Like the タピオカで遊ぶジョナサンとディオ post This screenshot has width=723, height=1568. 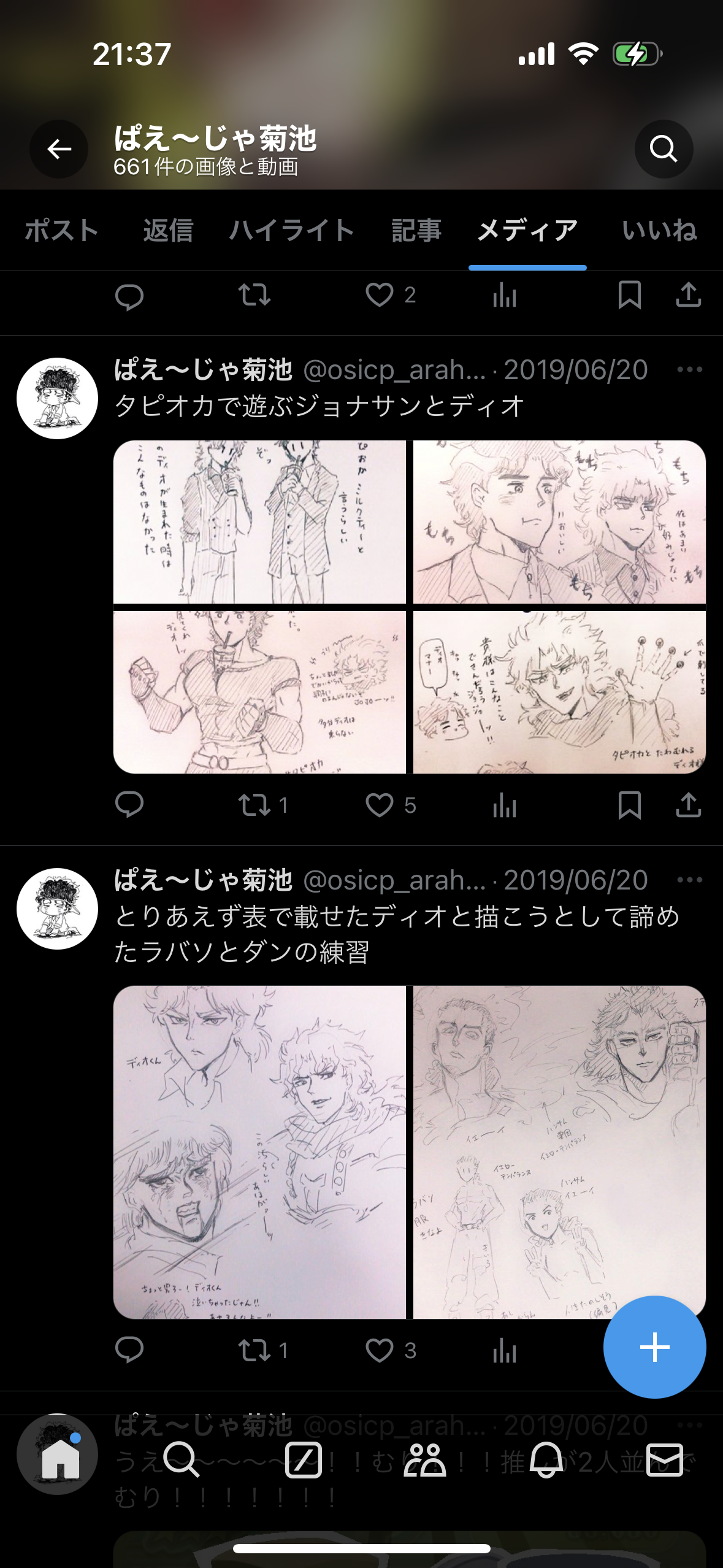click(x=380, y=805)
